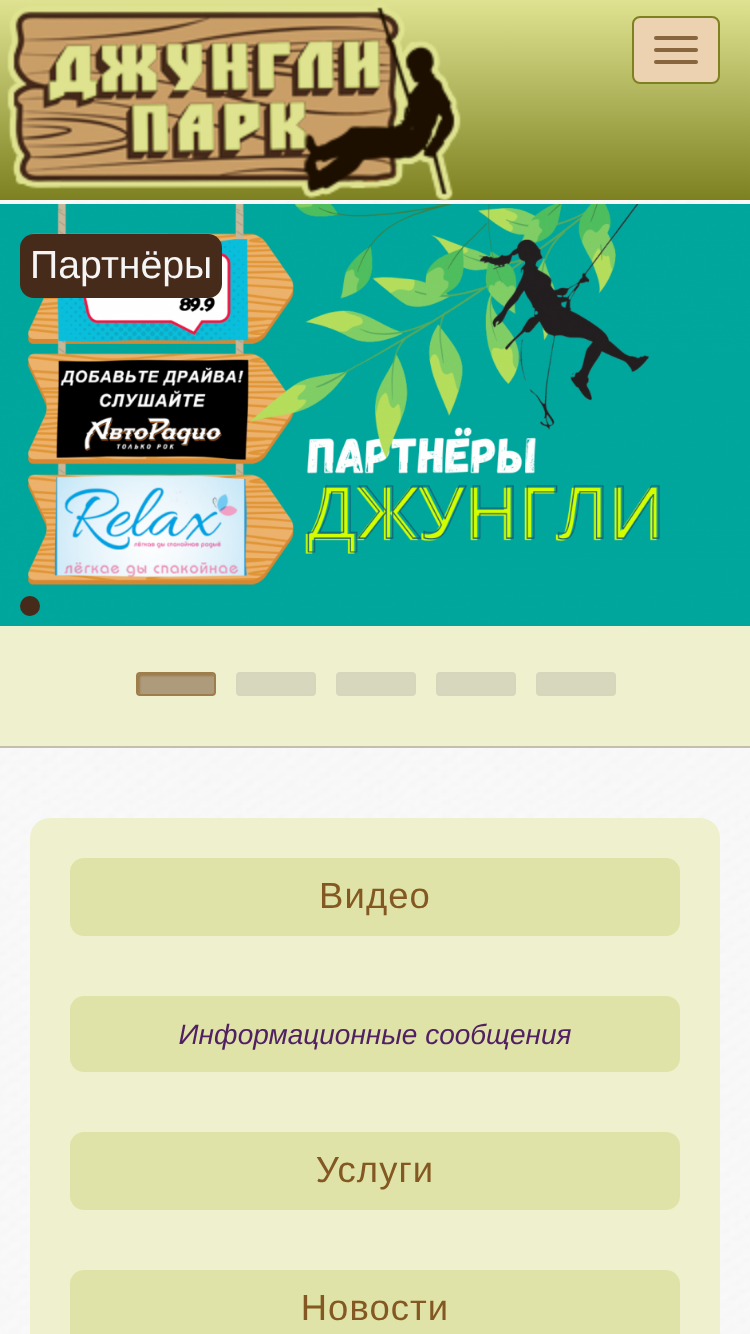This screenshot has height=1334, width=750.
Task: Select the second slide indicator
Action: pos(276,684)
